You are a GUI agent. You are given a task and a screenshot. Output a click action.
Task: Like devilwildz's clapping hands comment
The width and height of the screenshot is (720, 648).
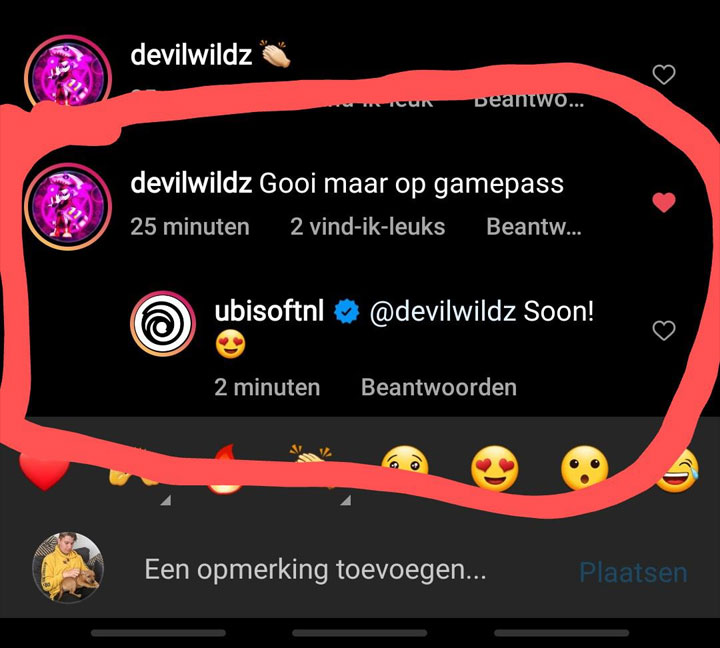pyautogui.click(x=663, y=74)
